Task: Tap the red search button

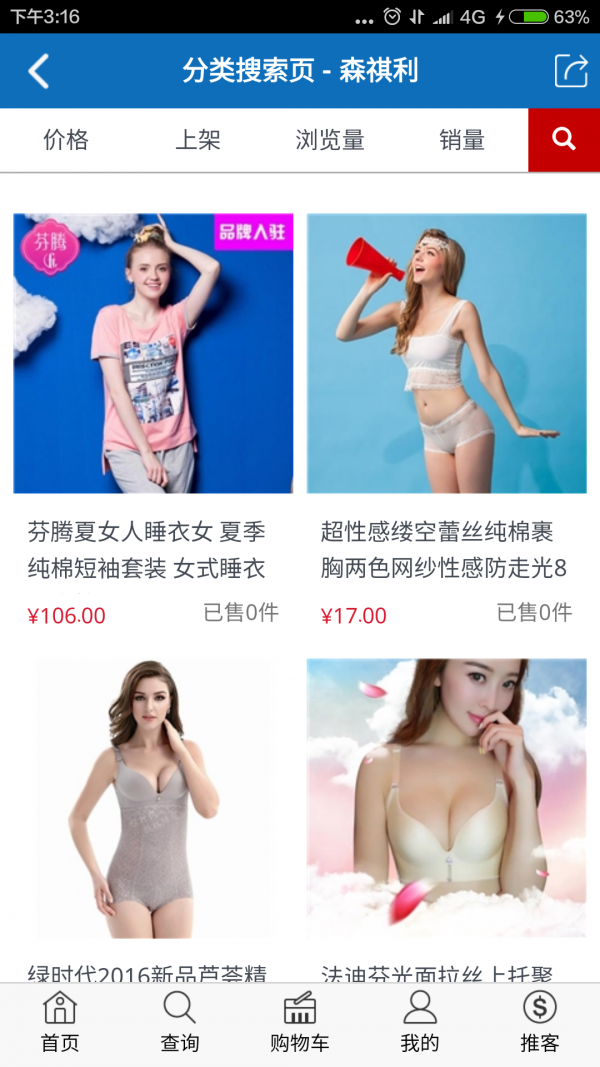Action: (x=564, y=140)
